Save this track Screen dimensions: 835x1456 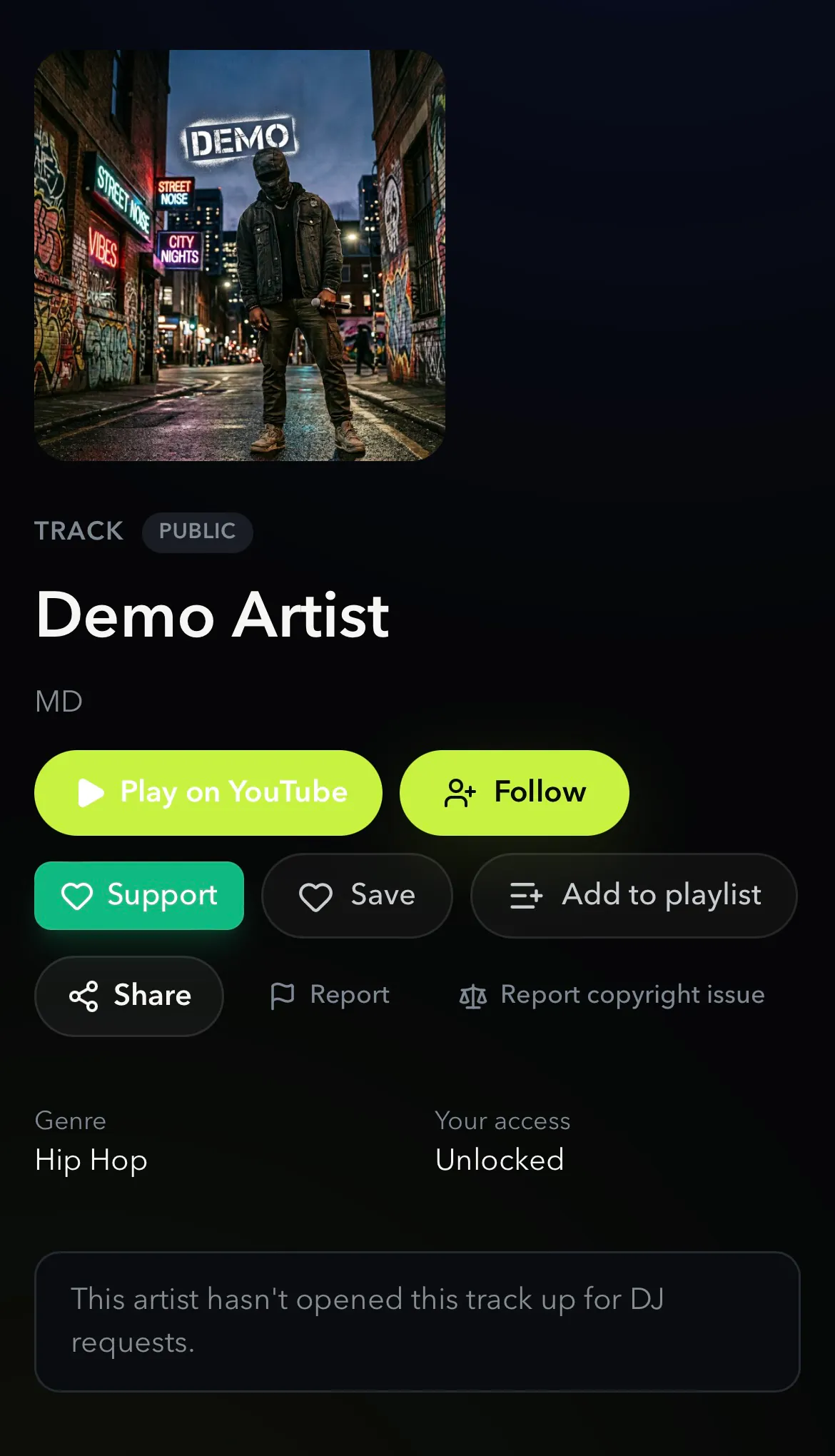click(357, 895)
